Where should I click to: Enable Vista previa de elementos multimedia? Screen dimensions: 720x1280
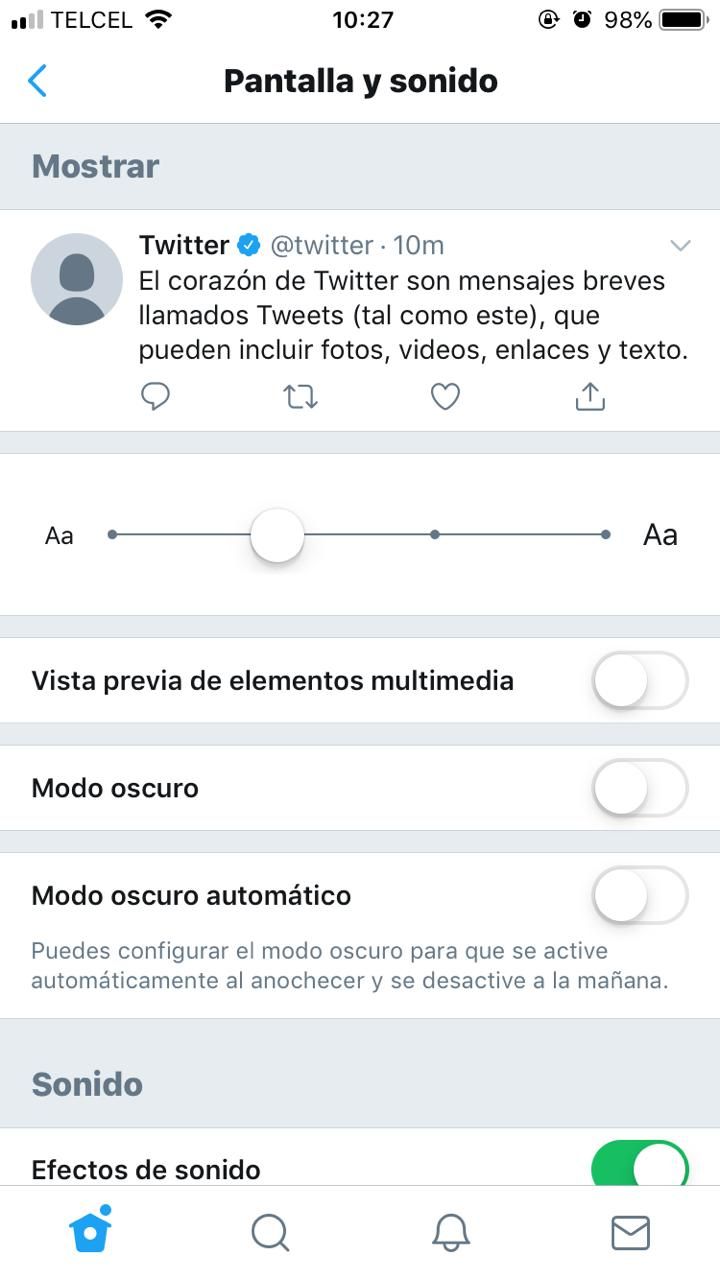tap(640, 681)
